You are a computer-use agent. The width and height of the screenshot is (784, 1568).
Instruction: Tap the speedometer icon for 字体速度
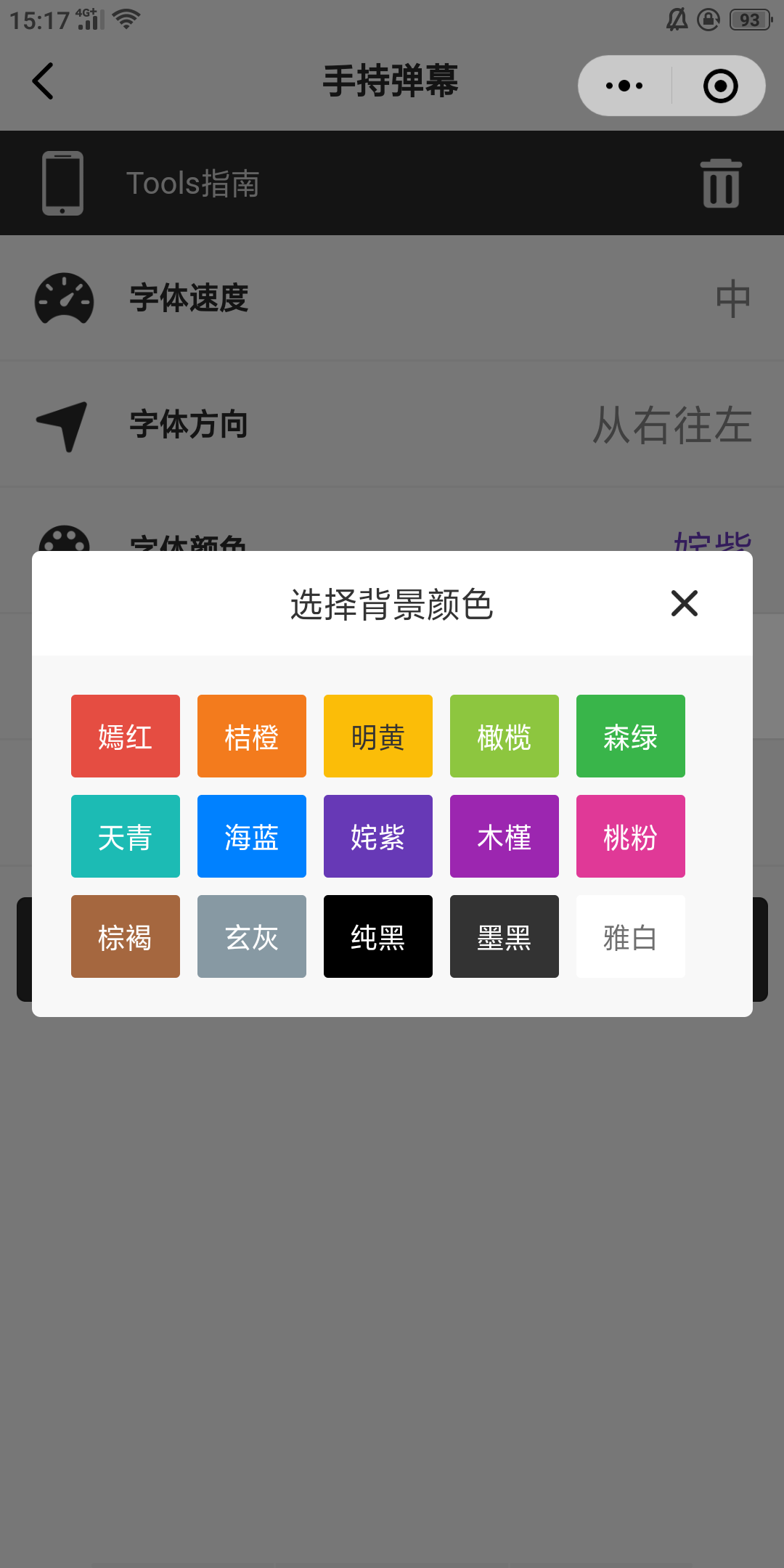(x=64, y=298)
